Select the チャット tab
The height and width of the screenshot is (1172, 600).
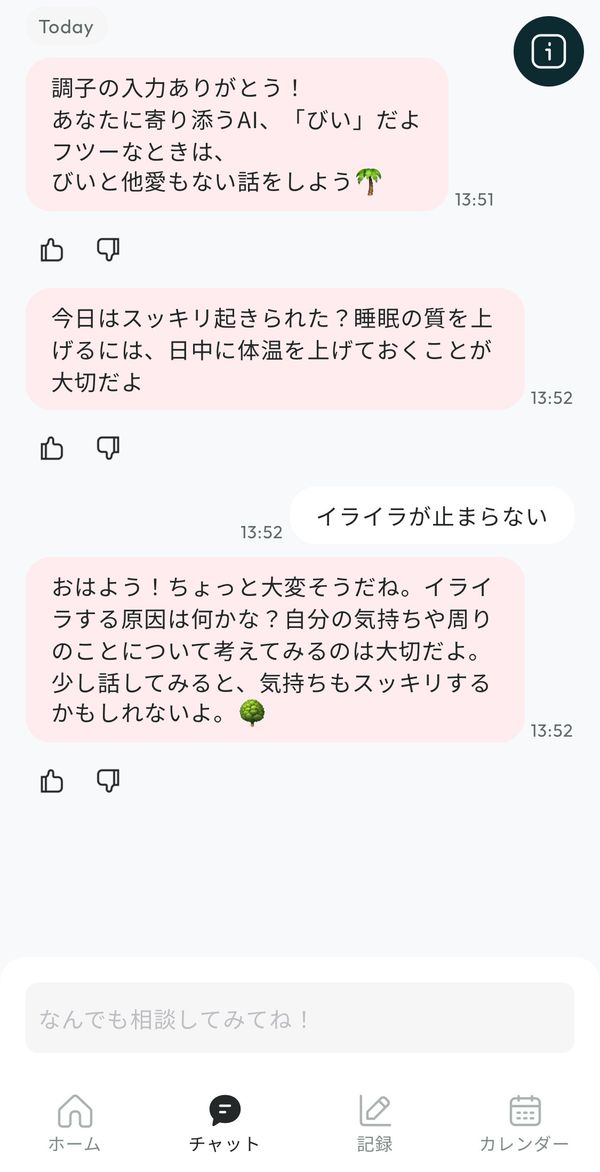point(224,1123)
